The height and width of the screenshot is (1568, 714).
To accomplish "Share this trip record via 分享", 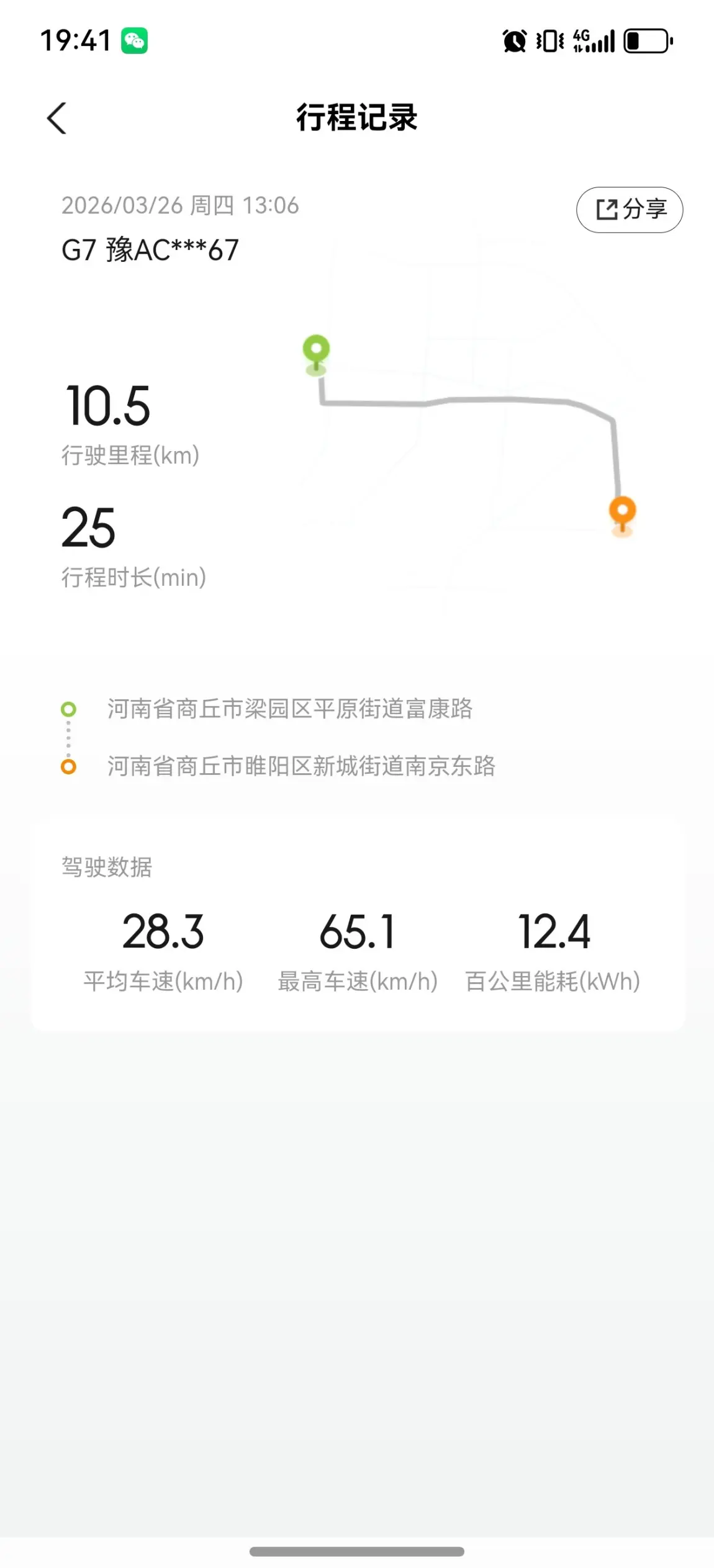I will click(x=630, y=210).
